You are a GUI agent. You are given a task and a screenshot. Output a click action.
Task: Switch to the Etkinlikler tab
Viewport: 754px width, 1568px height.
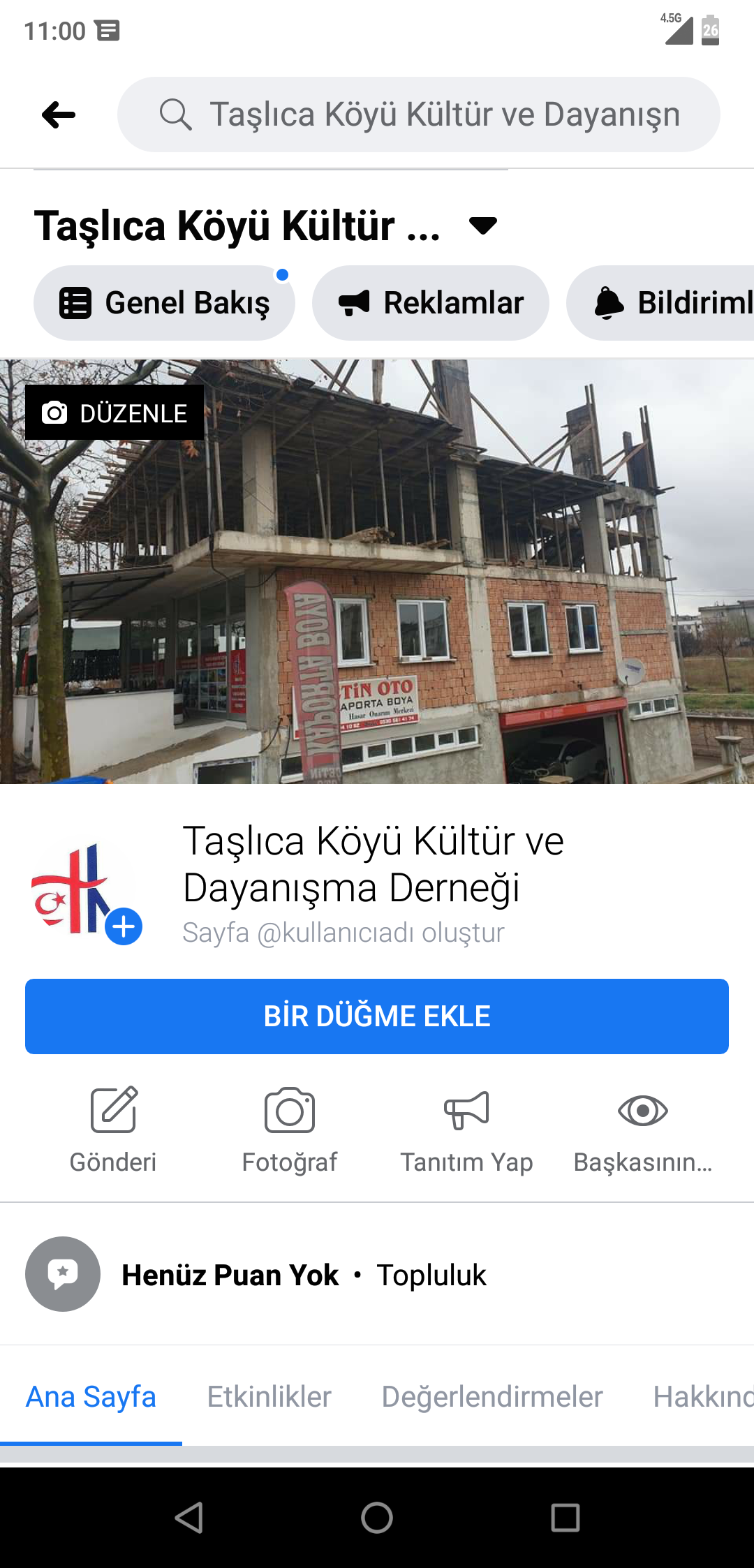(269, 1397)
